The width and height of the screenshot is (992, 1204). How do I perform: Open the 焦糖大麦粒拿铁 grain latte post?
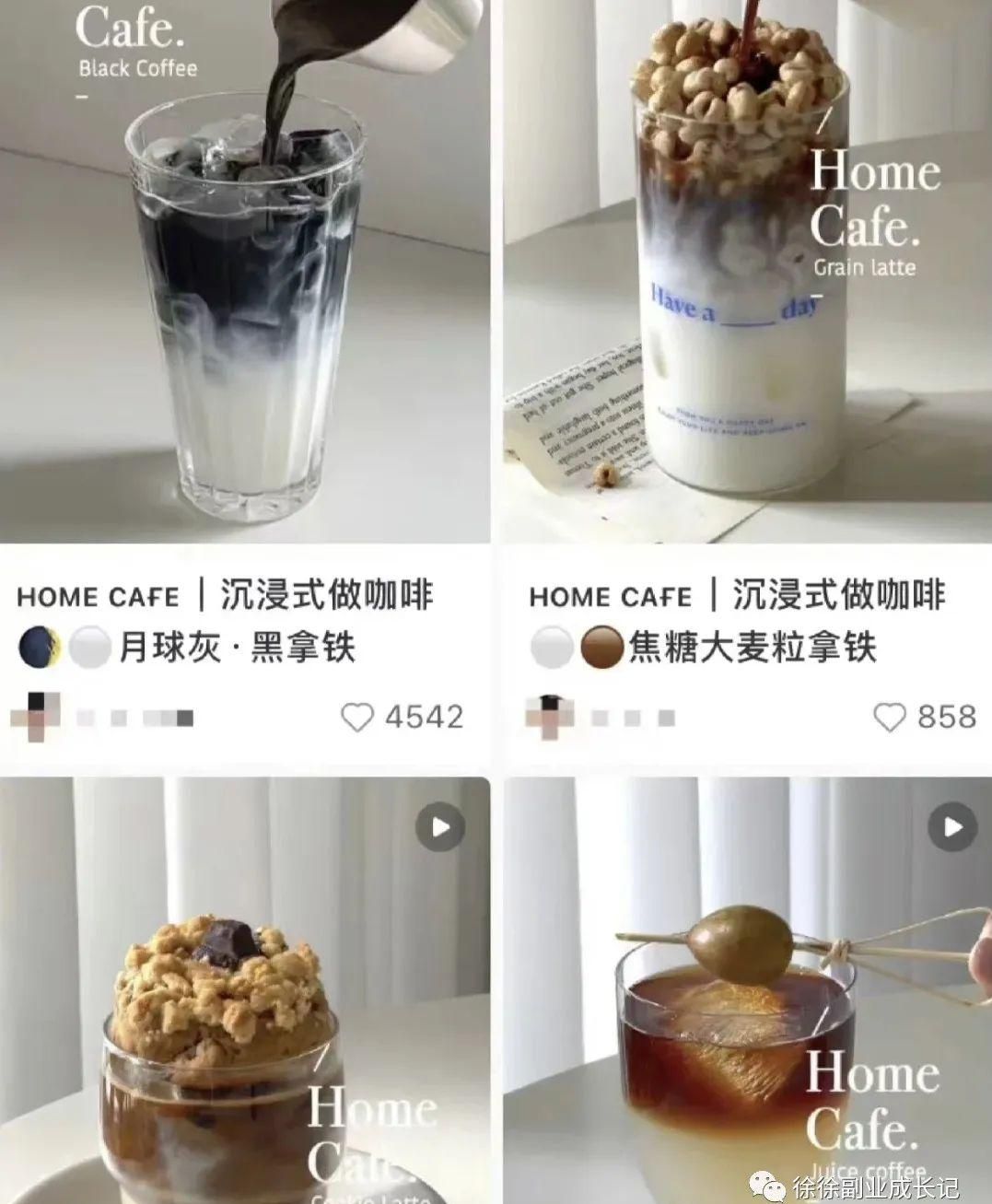(x=746, y=276)
